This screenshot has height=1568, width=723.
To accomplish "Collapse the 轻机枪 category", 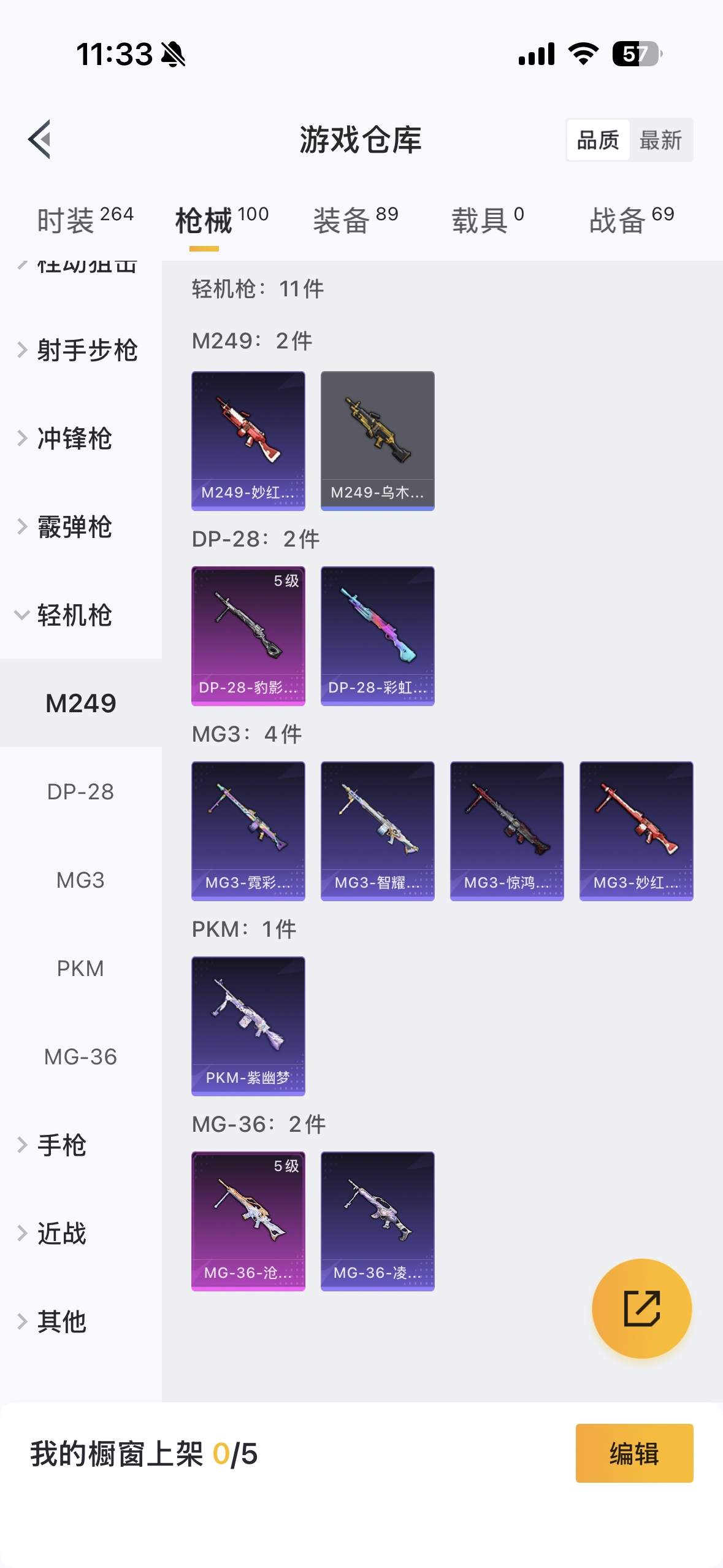I will (74, 615).
